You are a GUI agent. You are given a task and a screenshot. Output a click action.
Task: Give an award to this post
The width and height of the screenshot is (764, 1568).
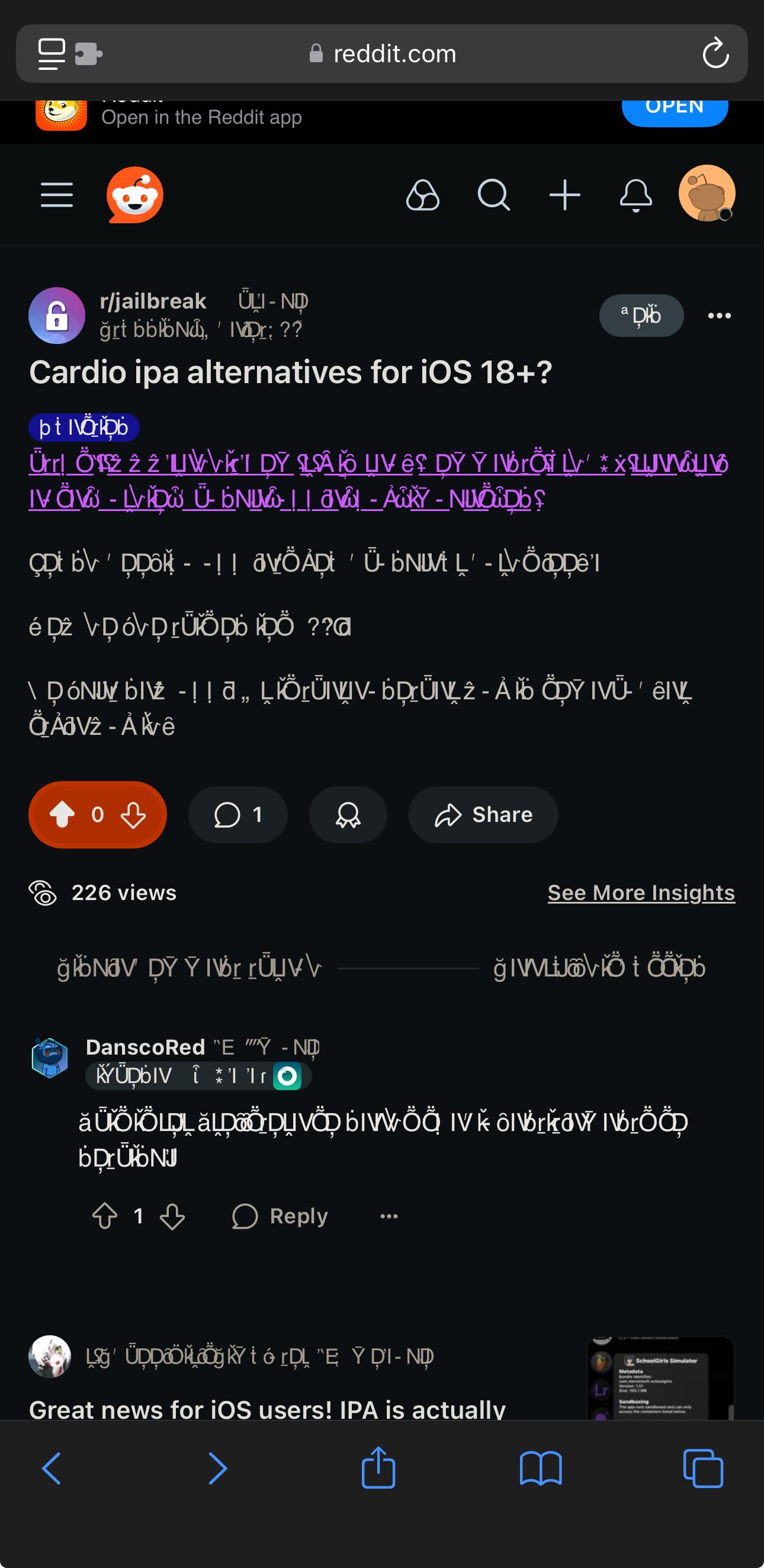348,814
